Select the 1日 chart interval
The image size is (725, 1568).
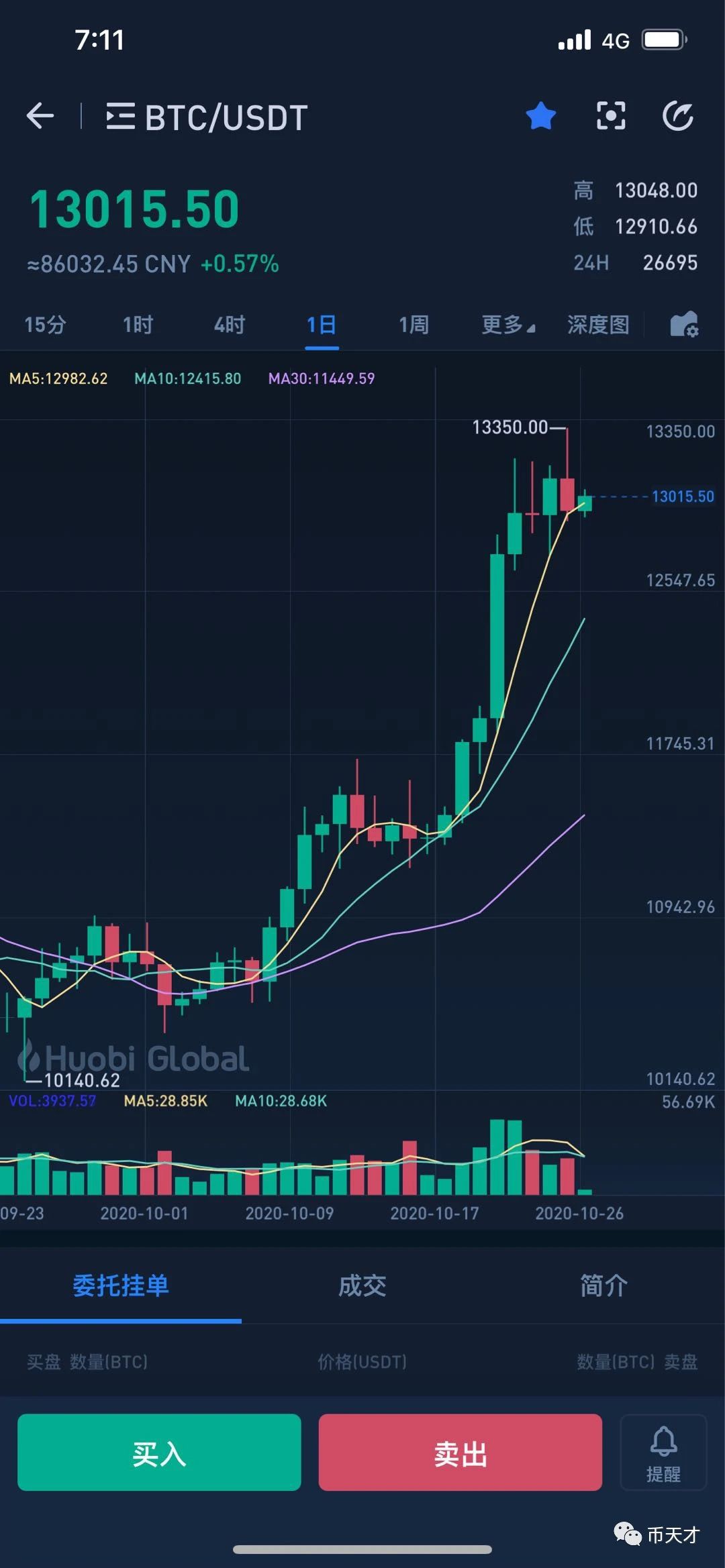pyautogui.click(x=322, y=325)
